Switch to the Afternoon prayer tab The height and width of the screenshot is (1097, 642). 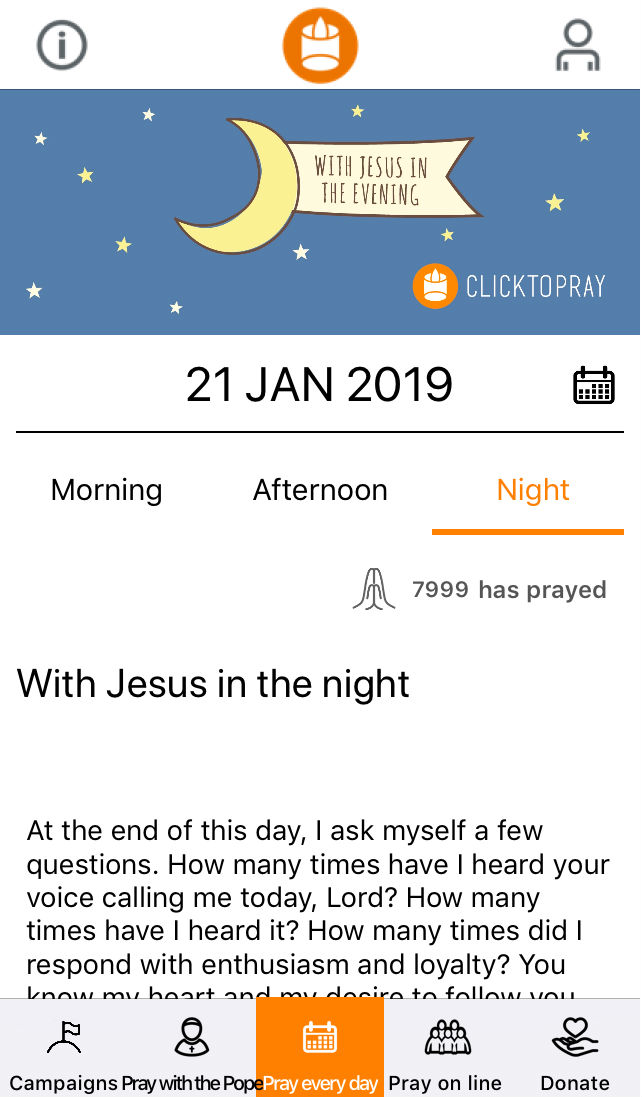point(320,490)
